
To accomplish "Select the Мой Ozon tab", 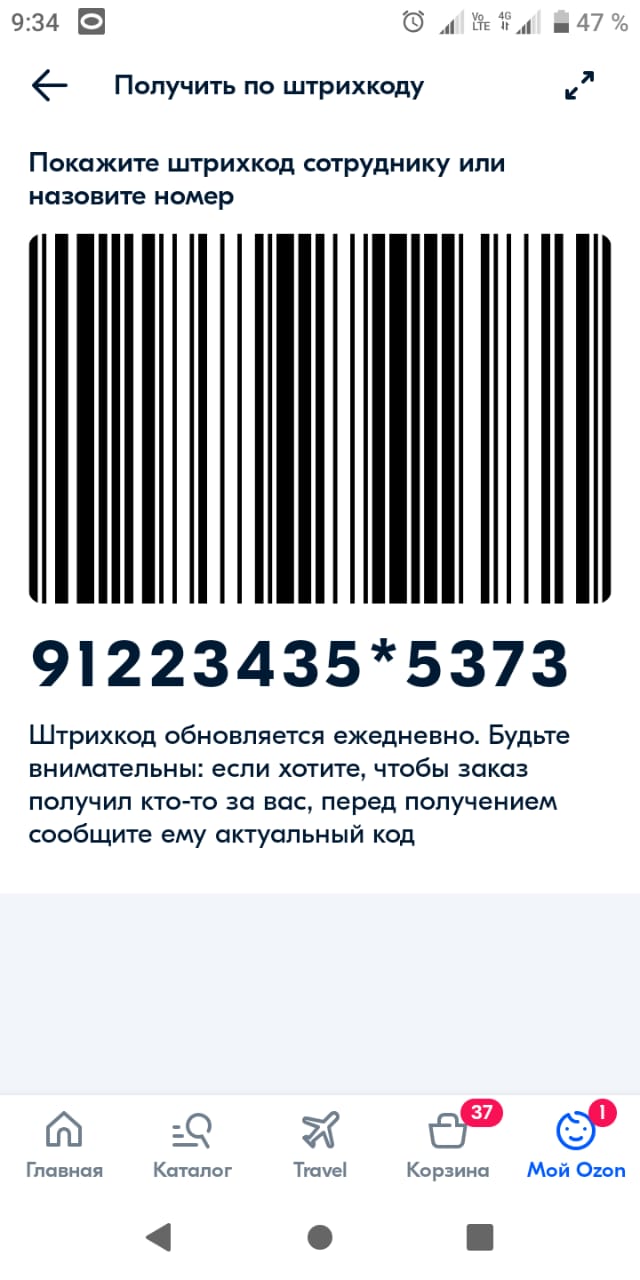I will (576, 1146).
